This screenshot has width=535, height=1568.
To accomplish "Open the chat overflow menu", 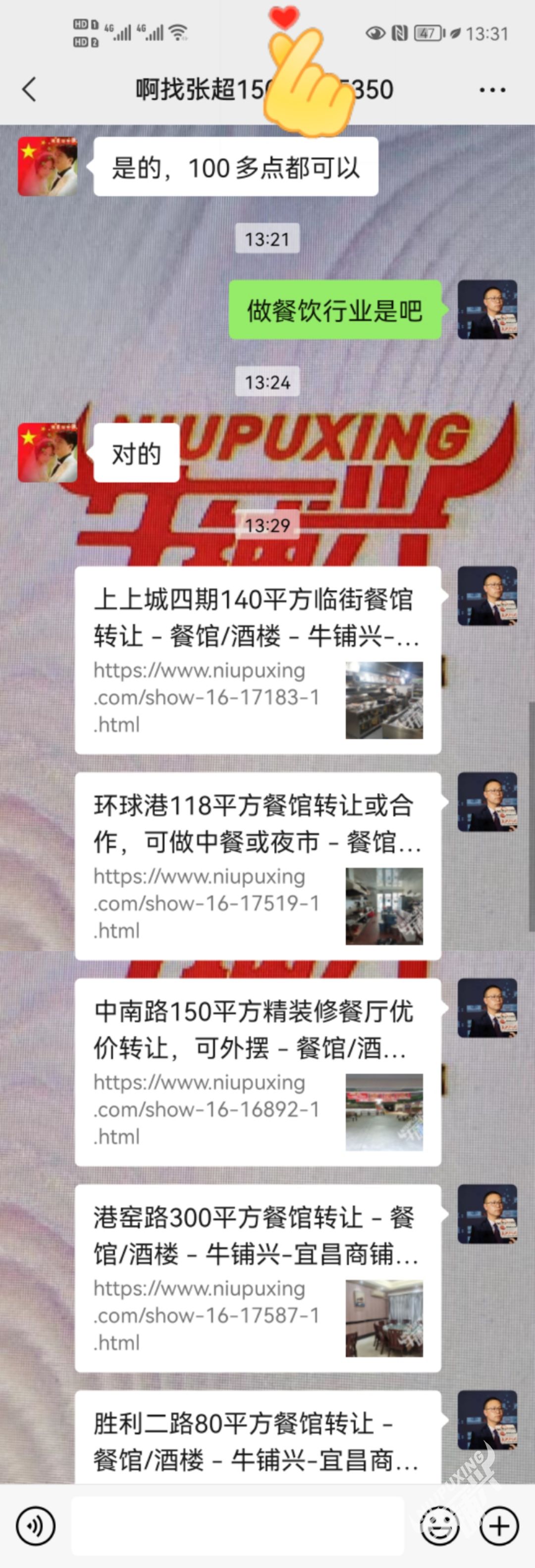I will pyautogui.click(x=492, y=90).
